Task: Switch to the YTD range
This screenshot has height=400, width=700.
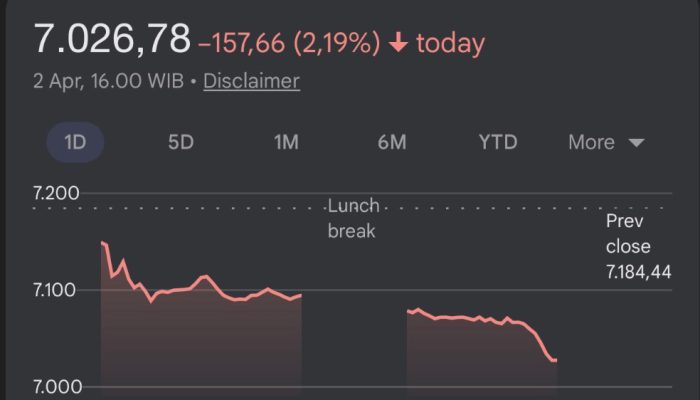Action: 497,142
